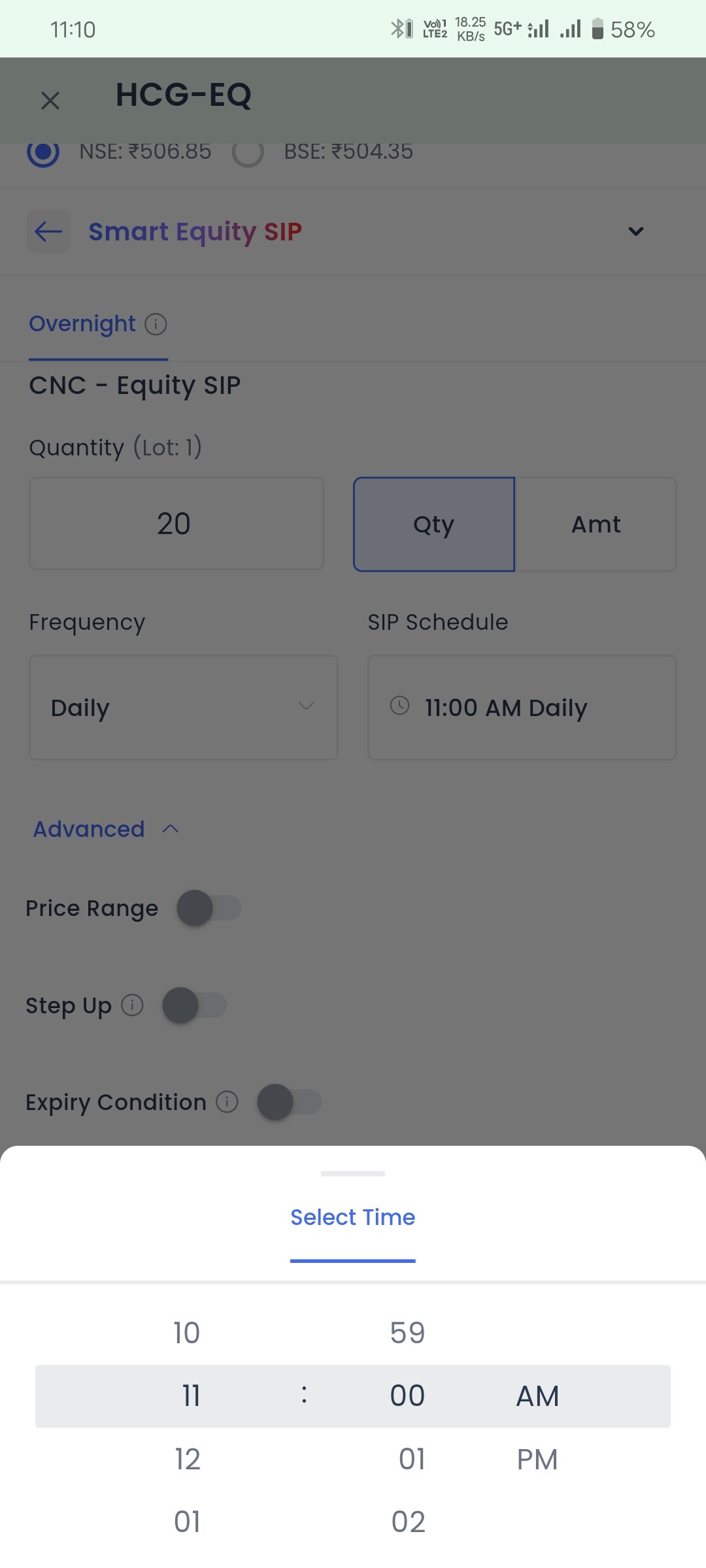Screen dimensions: 706x1568
Task: Go back from Smart Equity SIP
Action: [48, 231]
